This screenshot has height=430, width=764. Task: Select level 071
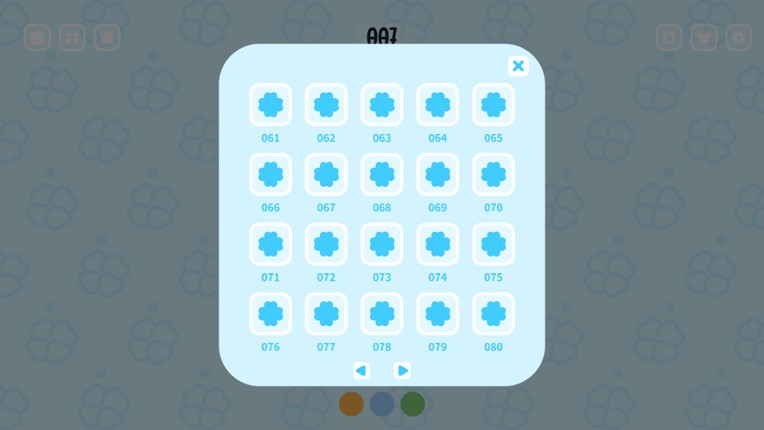(x=270, y=244)
